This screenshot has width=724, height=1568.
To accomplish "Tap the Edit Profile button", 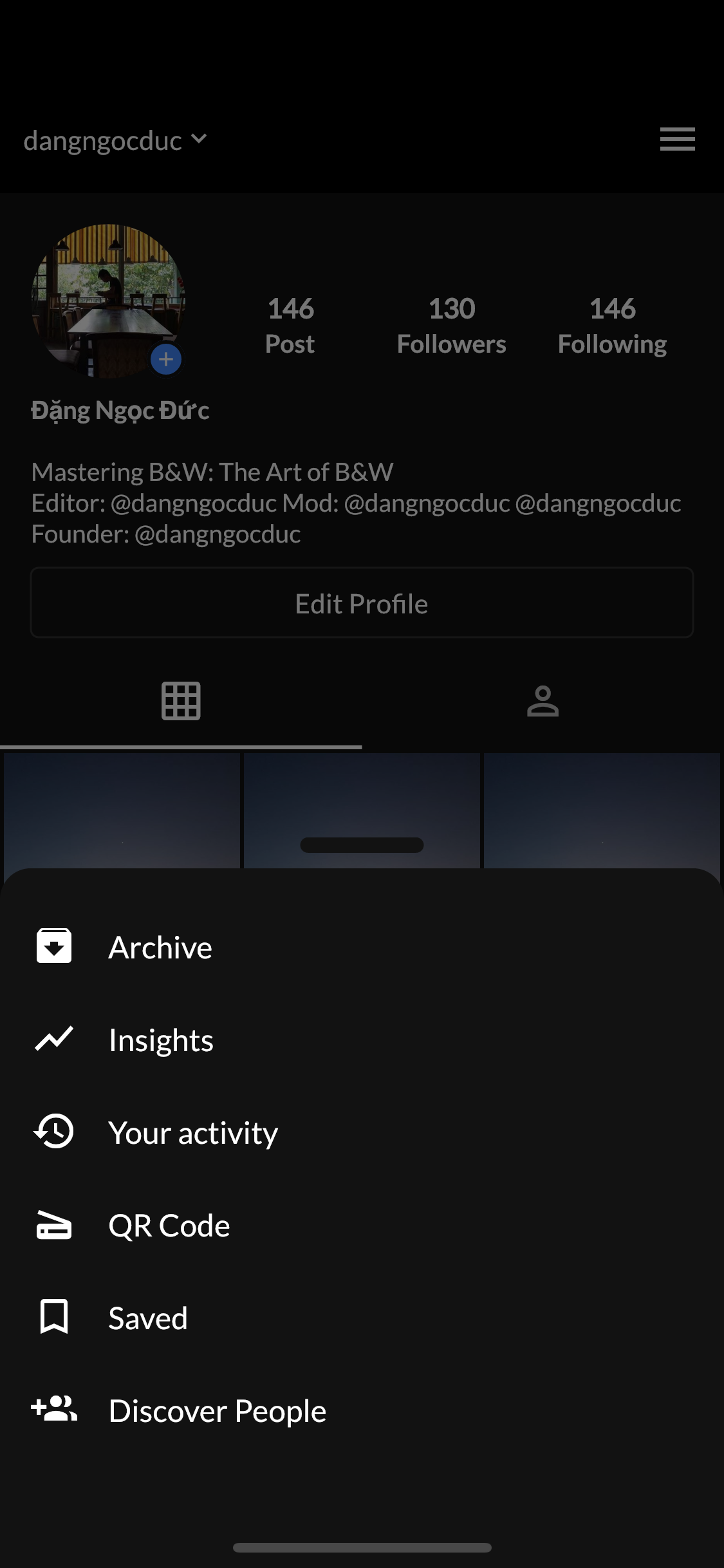I will click(x=362, y=602).
